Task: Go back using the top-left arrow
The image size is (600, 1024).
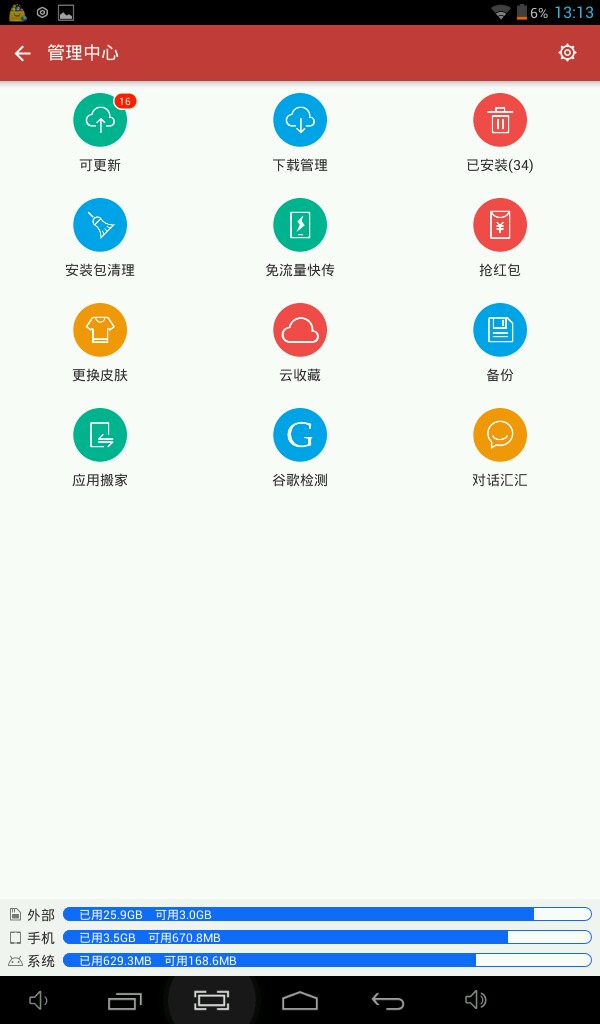Action: (x=23, y=53)
